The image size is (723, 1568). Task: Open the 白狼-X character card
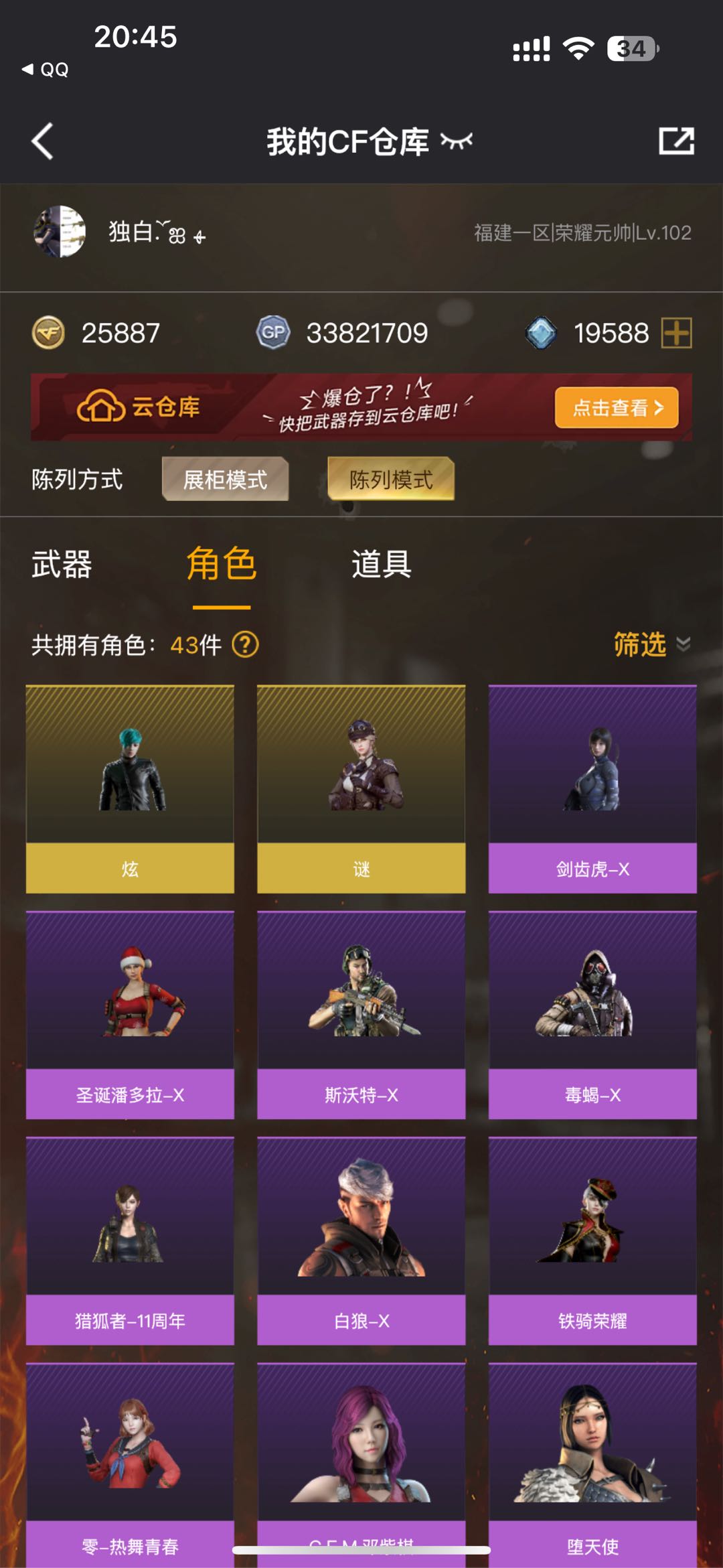pyautogui.click(x=361, y=1240)
